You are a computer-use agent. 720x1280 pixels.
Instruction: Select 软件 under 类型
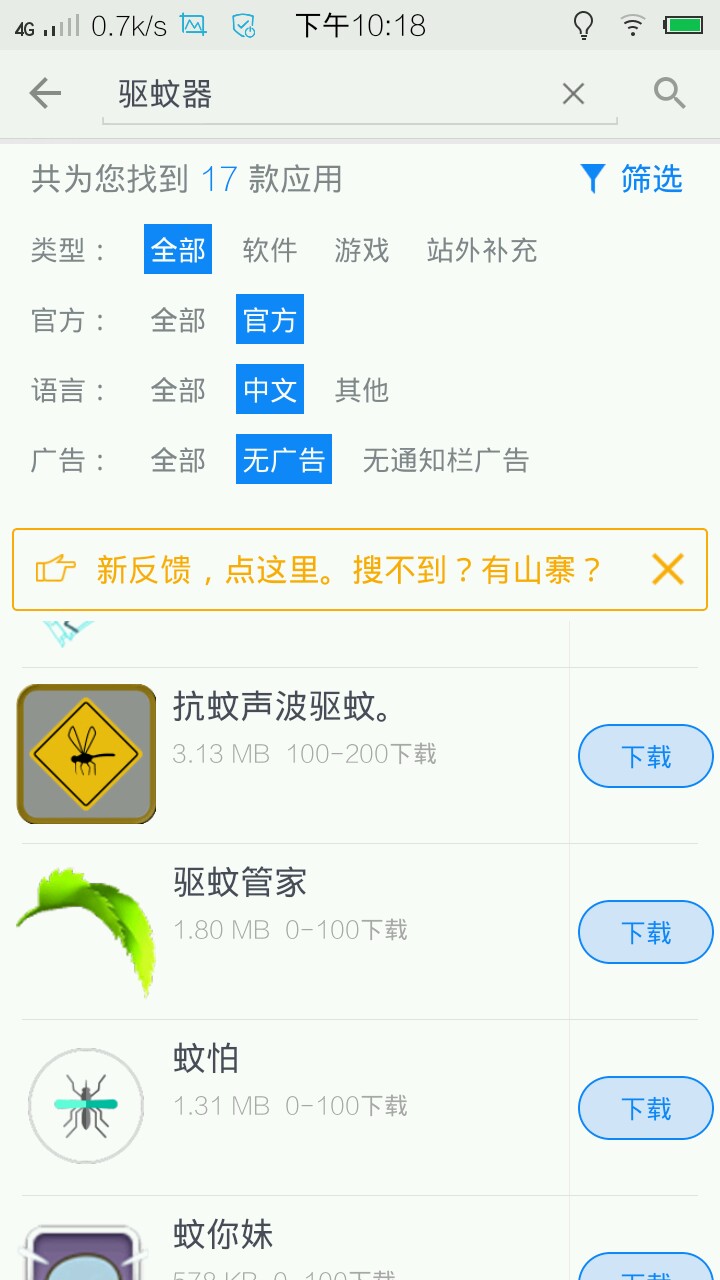pos(269,250)
